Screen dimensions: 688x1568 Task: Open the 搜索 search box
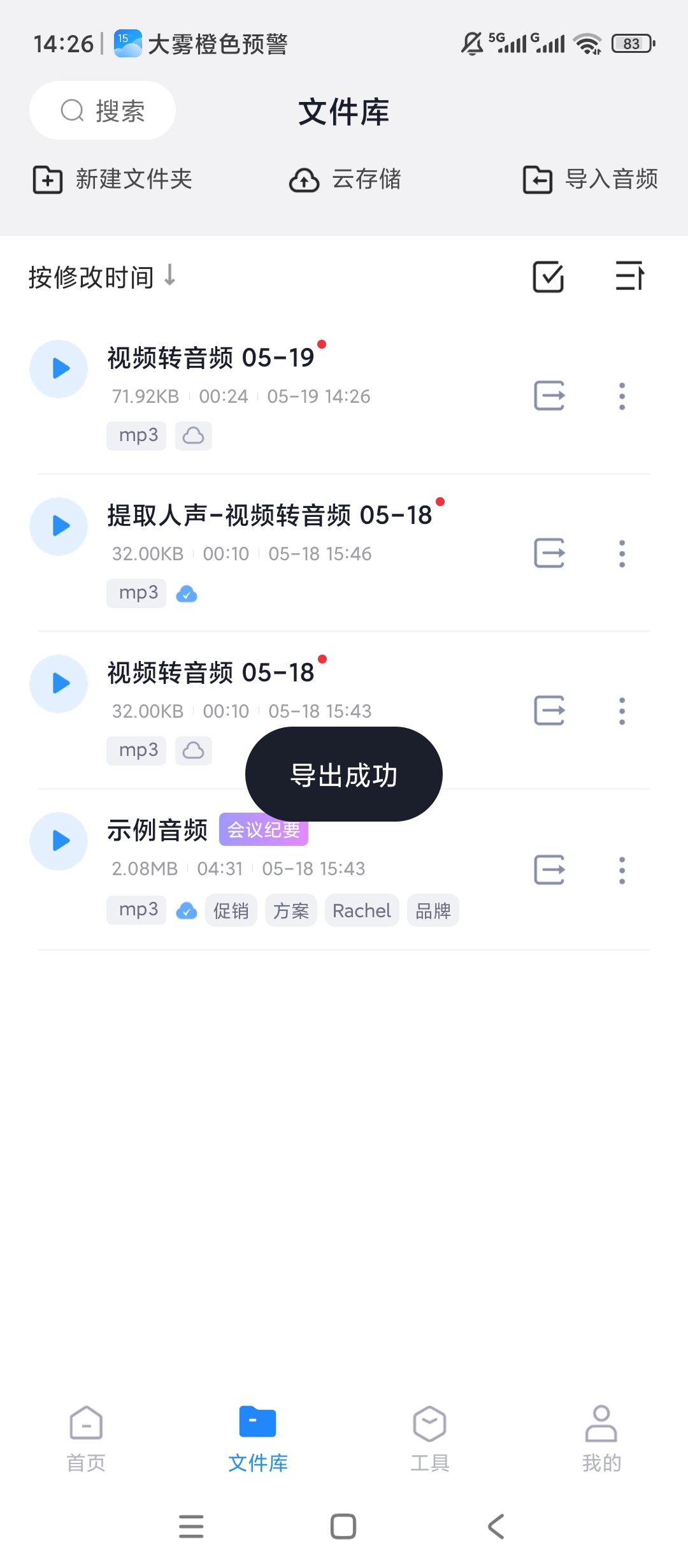tap(103, 110)
